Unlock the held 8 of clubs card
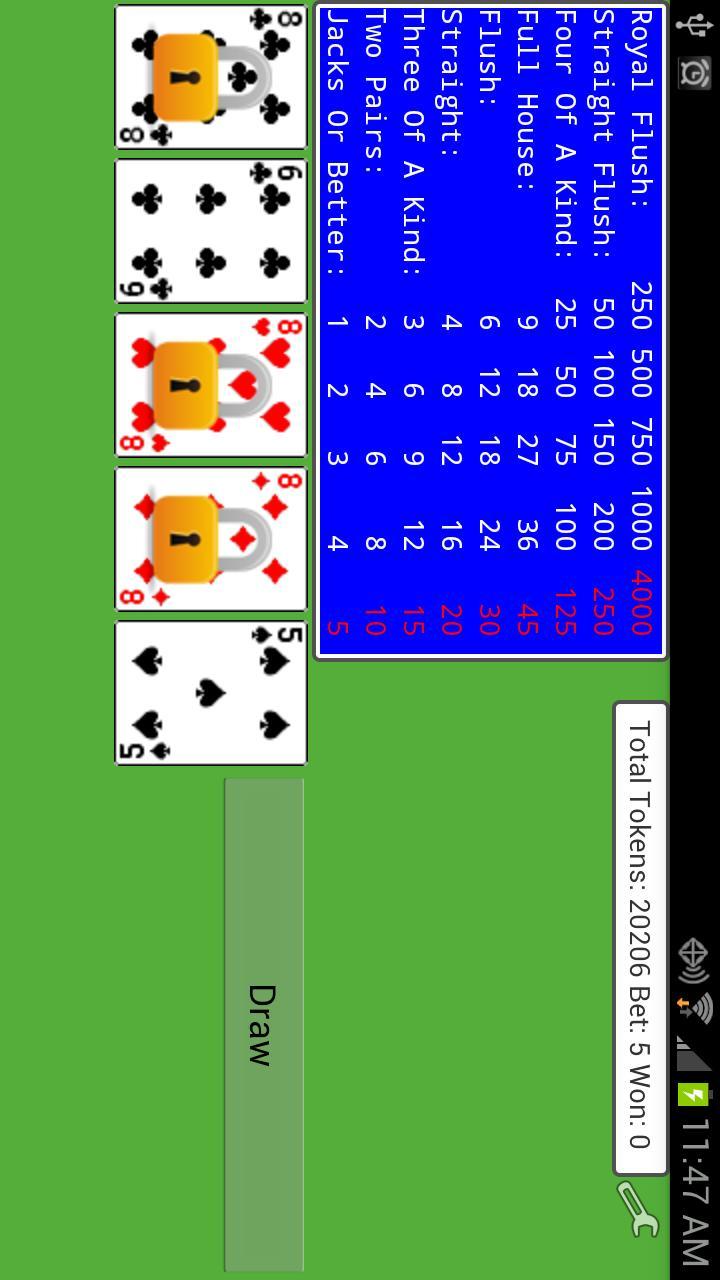The height and width of the screenshot is (1280, 720). [211, 78]
